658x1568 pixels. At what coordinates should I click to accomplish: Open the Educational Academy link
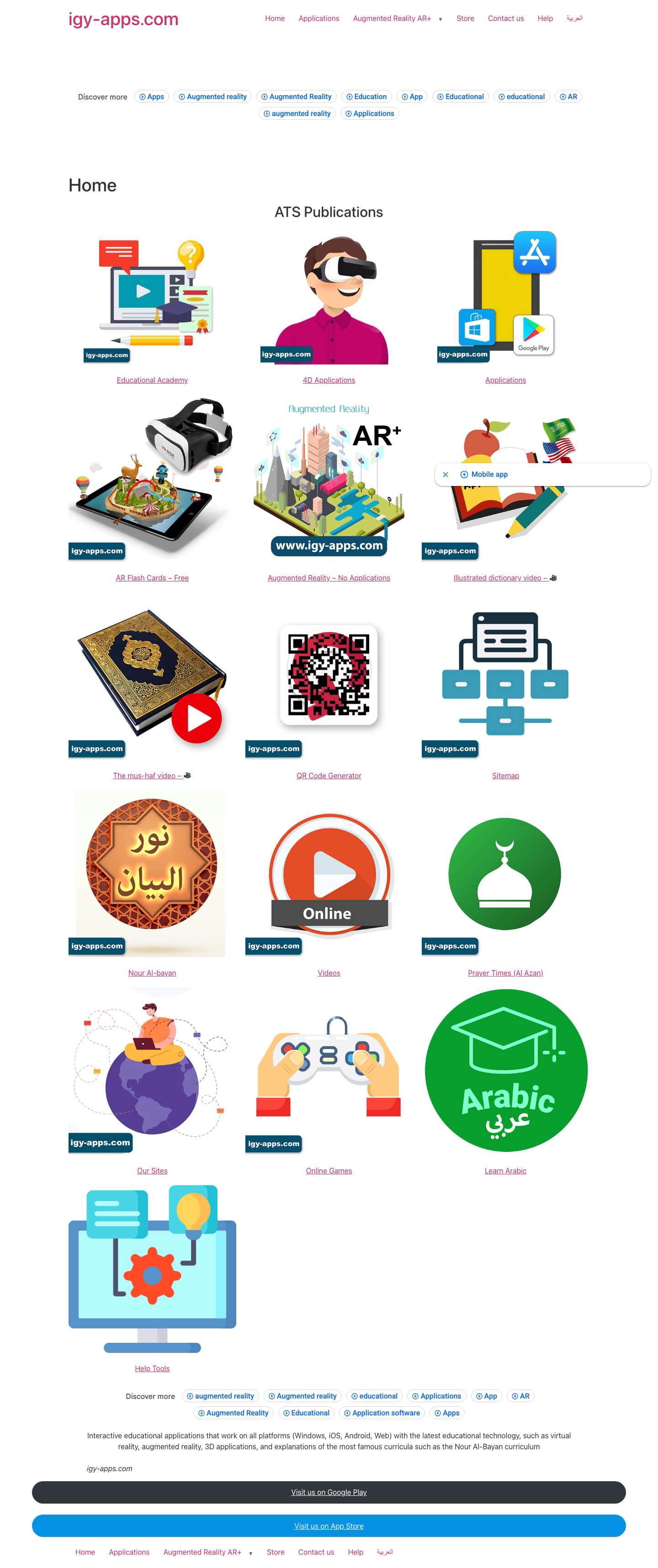pyautogui.click(x=152, y=380)
